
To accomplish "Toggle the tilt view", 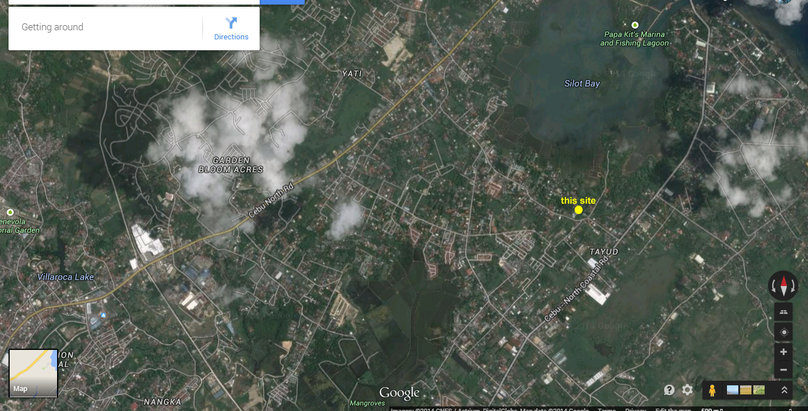I will coord(783,313).
